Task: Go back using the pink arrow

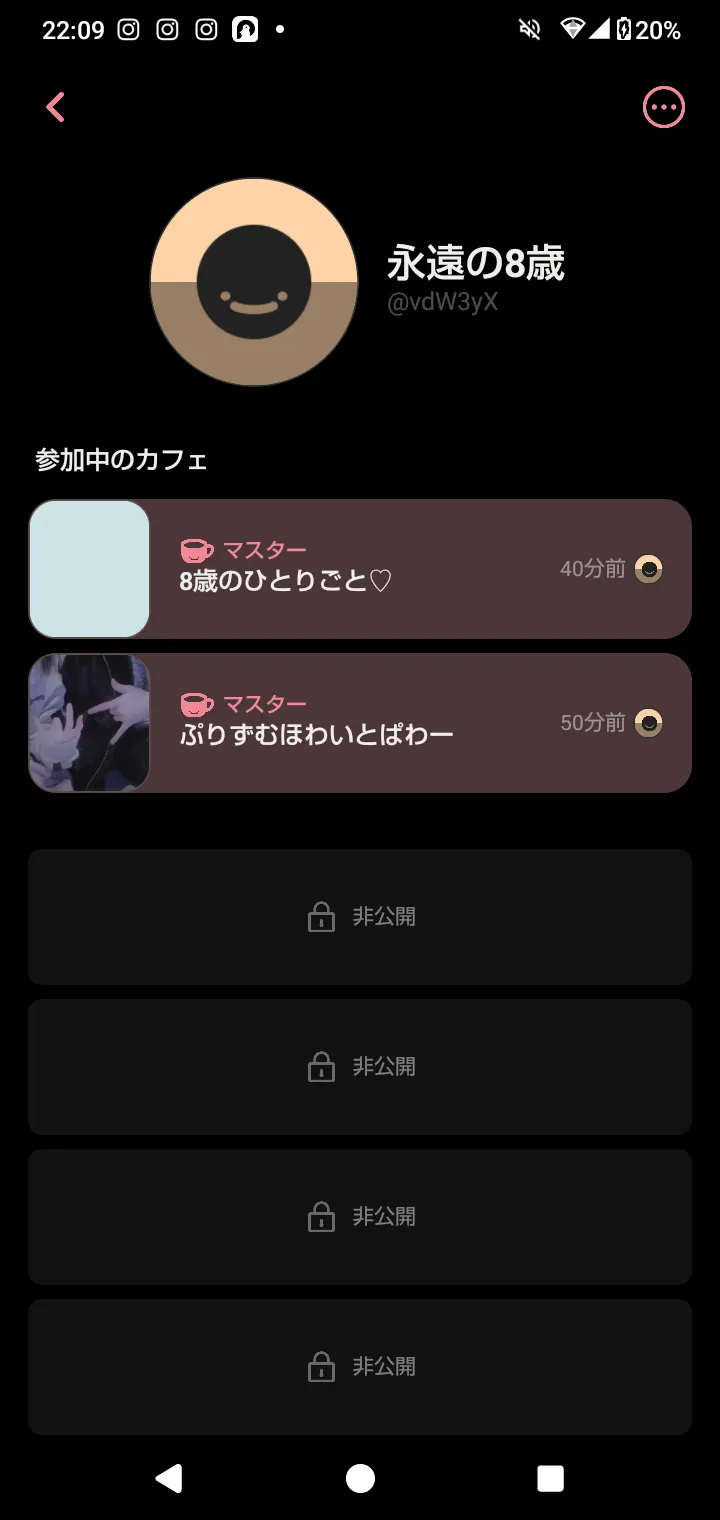Action: (x=55, y=107)
